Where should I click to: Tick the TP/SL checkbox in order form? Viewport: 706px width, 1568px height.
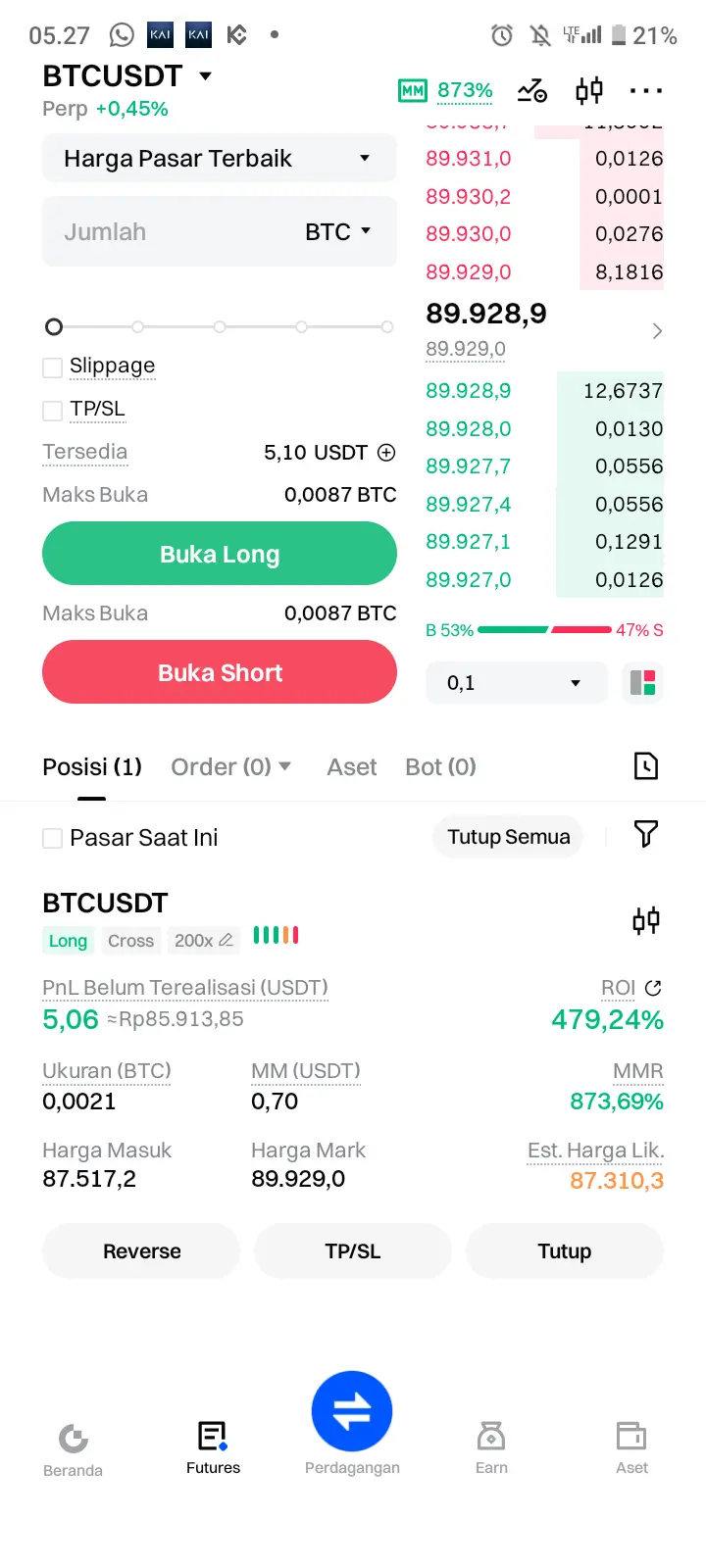53,411
